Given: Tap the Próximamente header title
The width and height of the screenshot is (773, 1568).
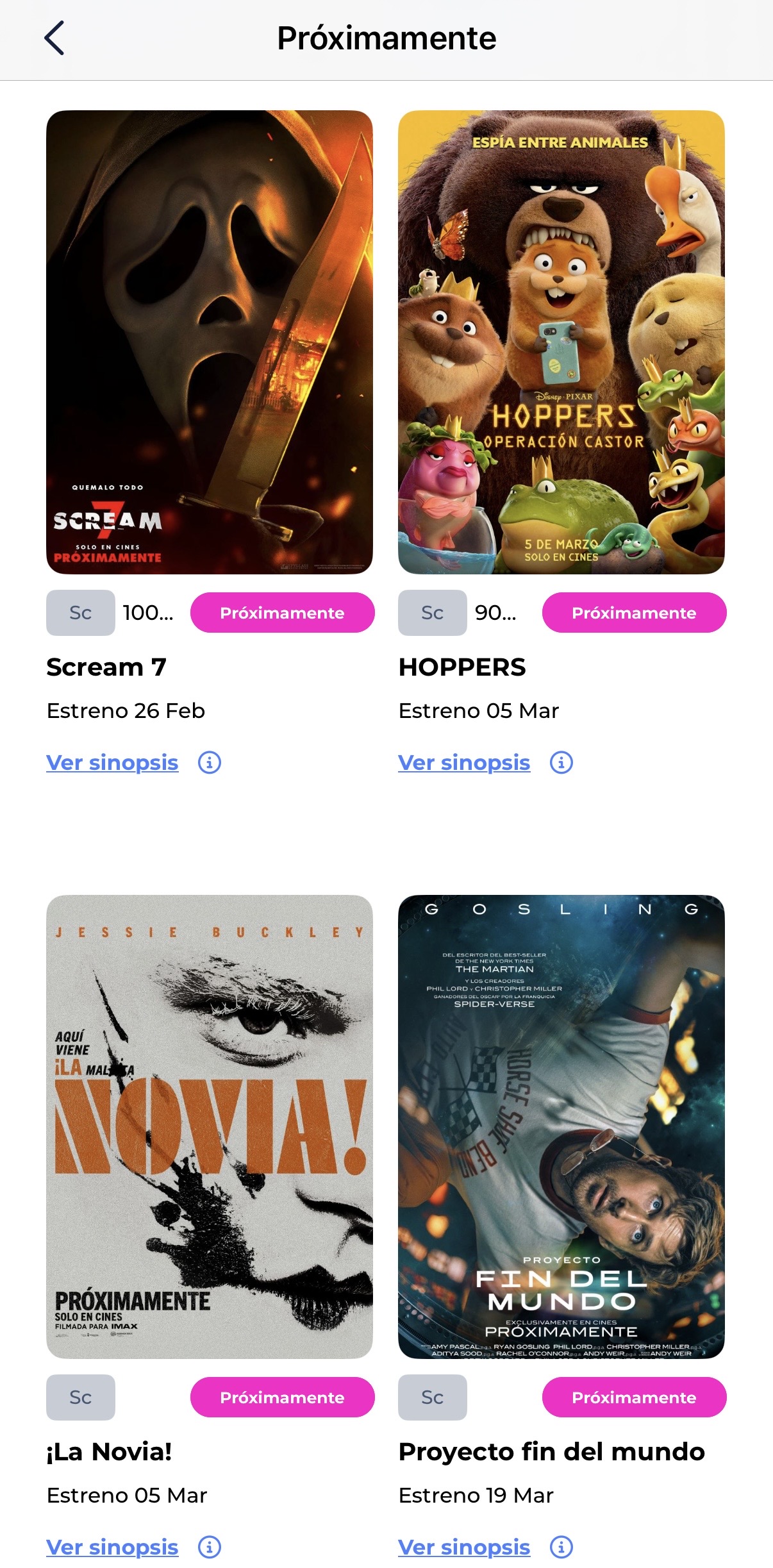Looking at the screenshot, I should (386, 37).
